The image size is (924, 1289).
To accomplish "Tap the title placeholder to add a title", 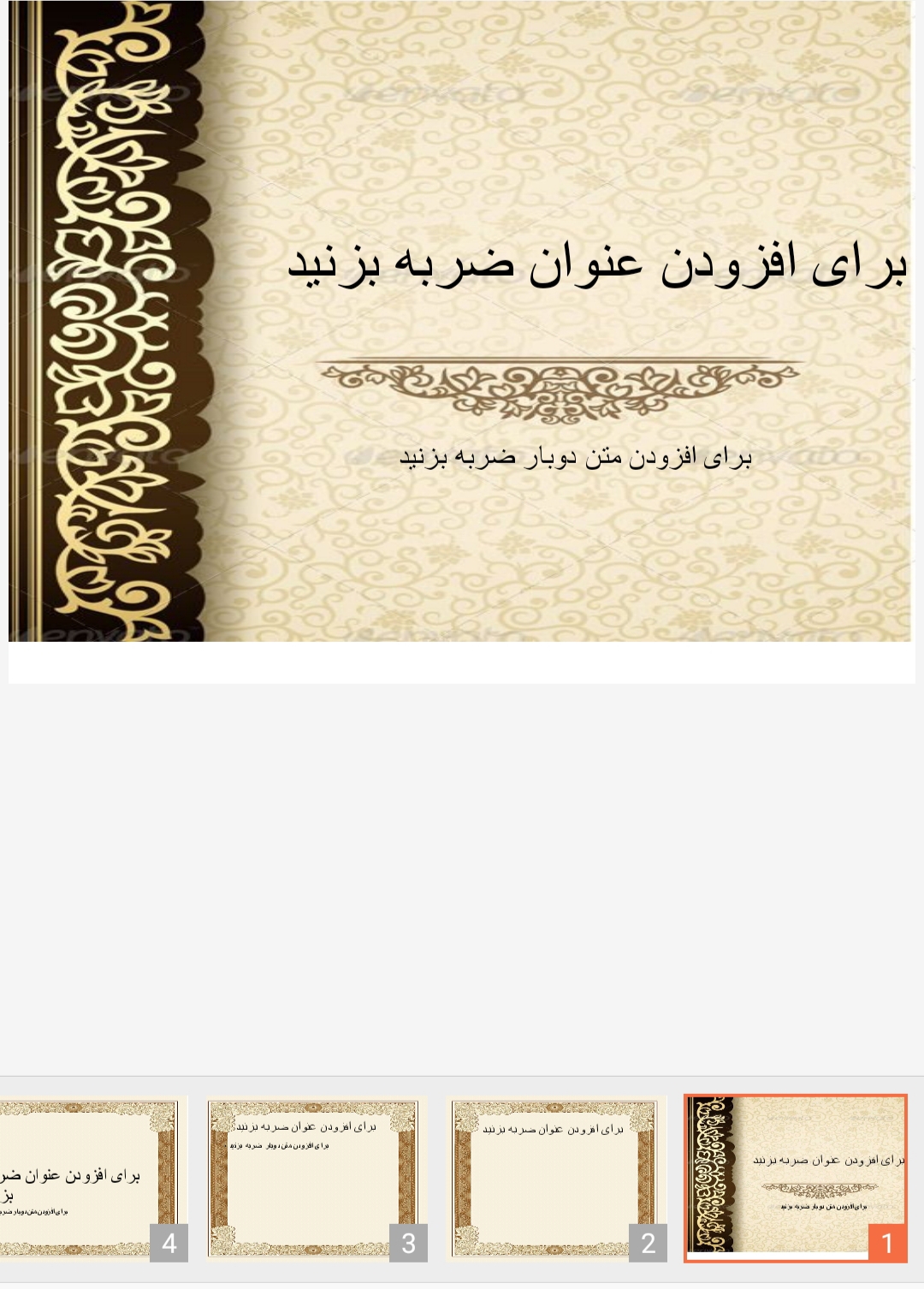I will 596,264.
